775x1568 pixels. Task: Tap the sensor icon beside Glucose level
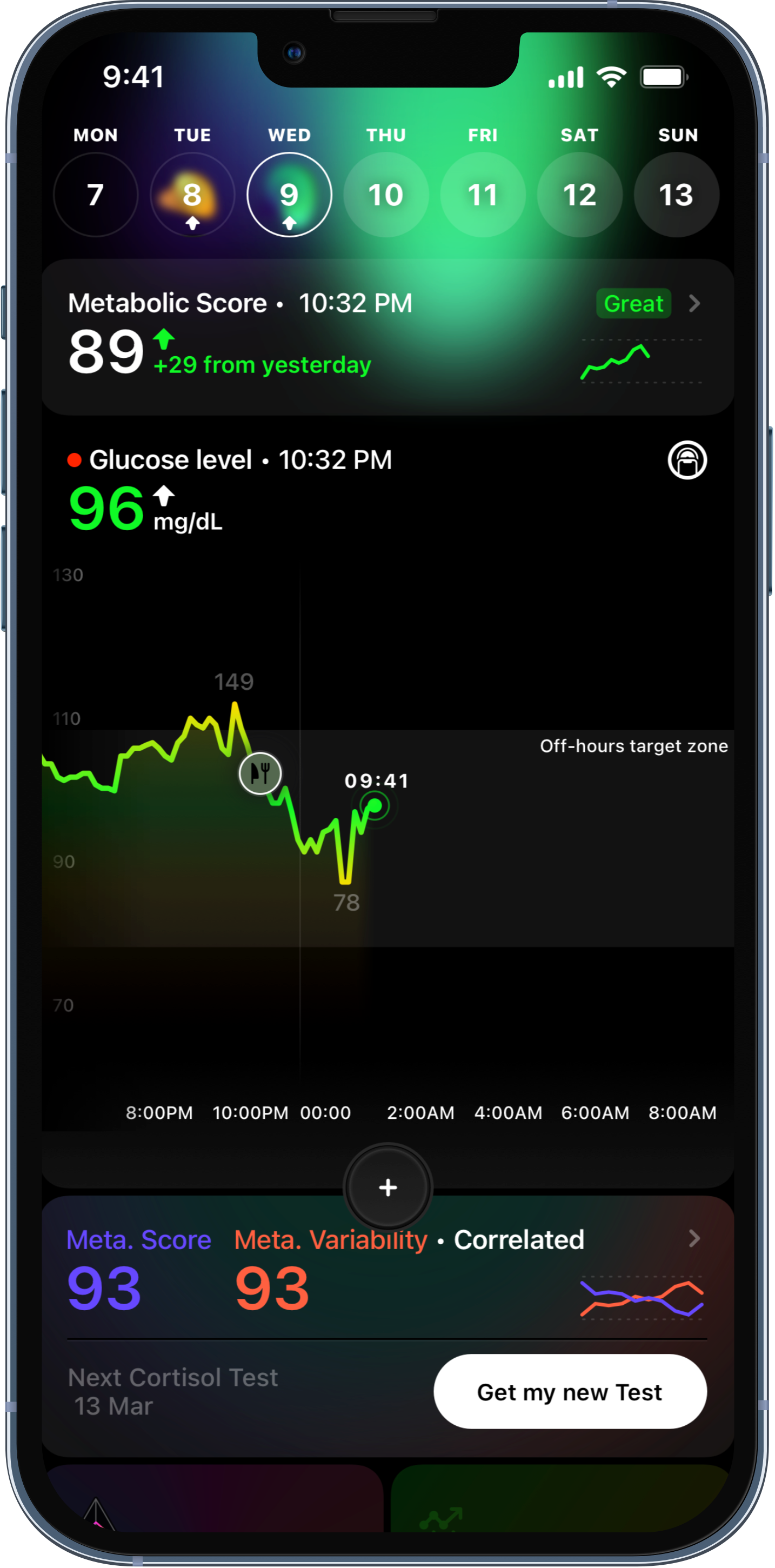click(687, 460)
